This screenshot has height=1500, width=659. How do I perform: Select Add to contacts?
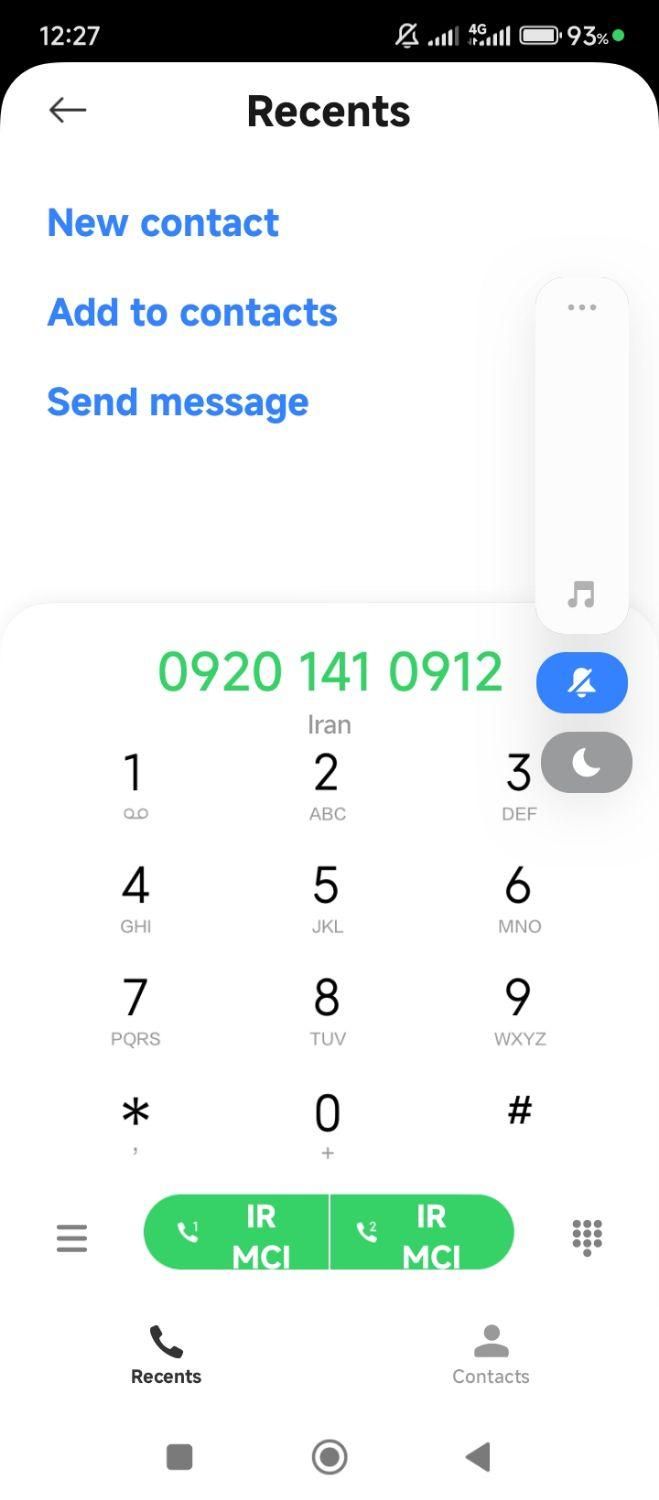pyautogui.click(x=192, y=312)
